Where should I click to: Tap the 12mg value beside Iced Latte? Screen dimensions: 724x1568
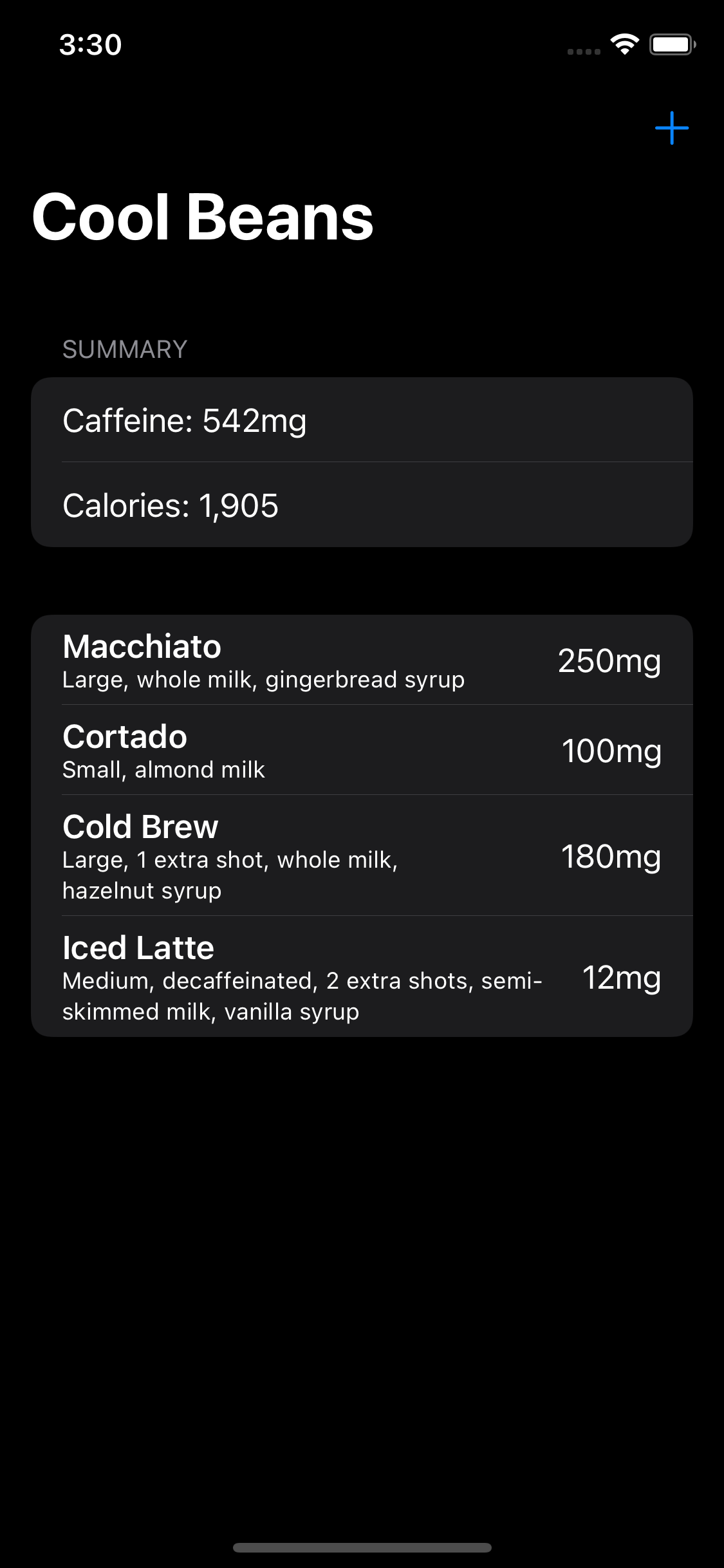click(622, 979)
